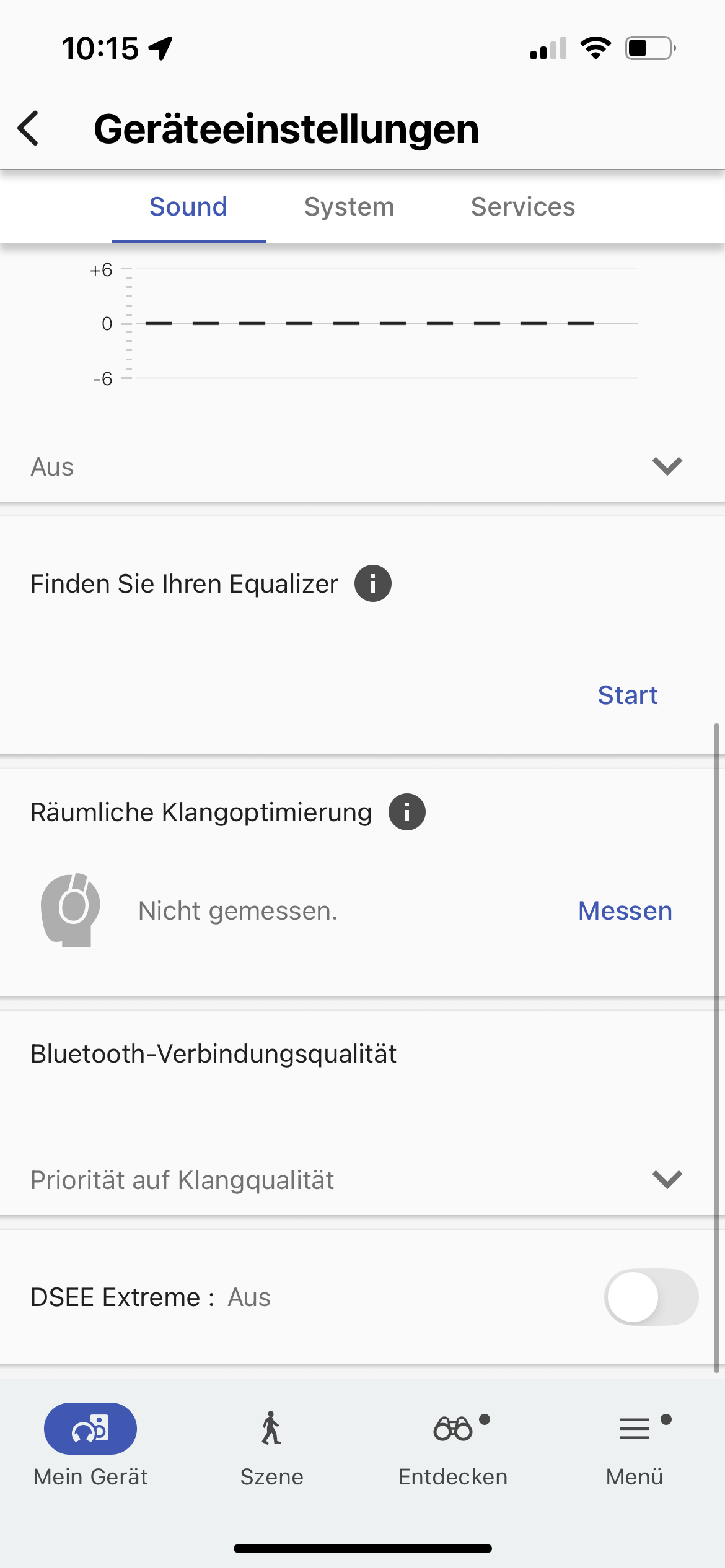Screen dimensions: 725x1568
Task: Tap Messen to measure spatial sound
Action: tap(625, 910)
